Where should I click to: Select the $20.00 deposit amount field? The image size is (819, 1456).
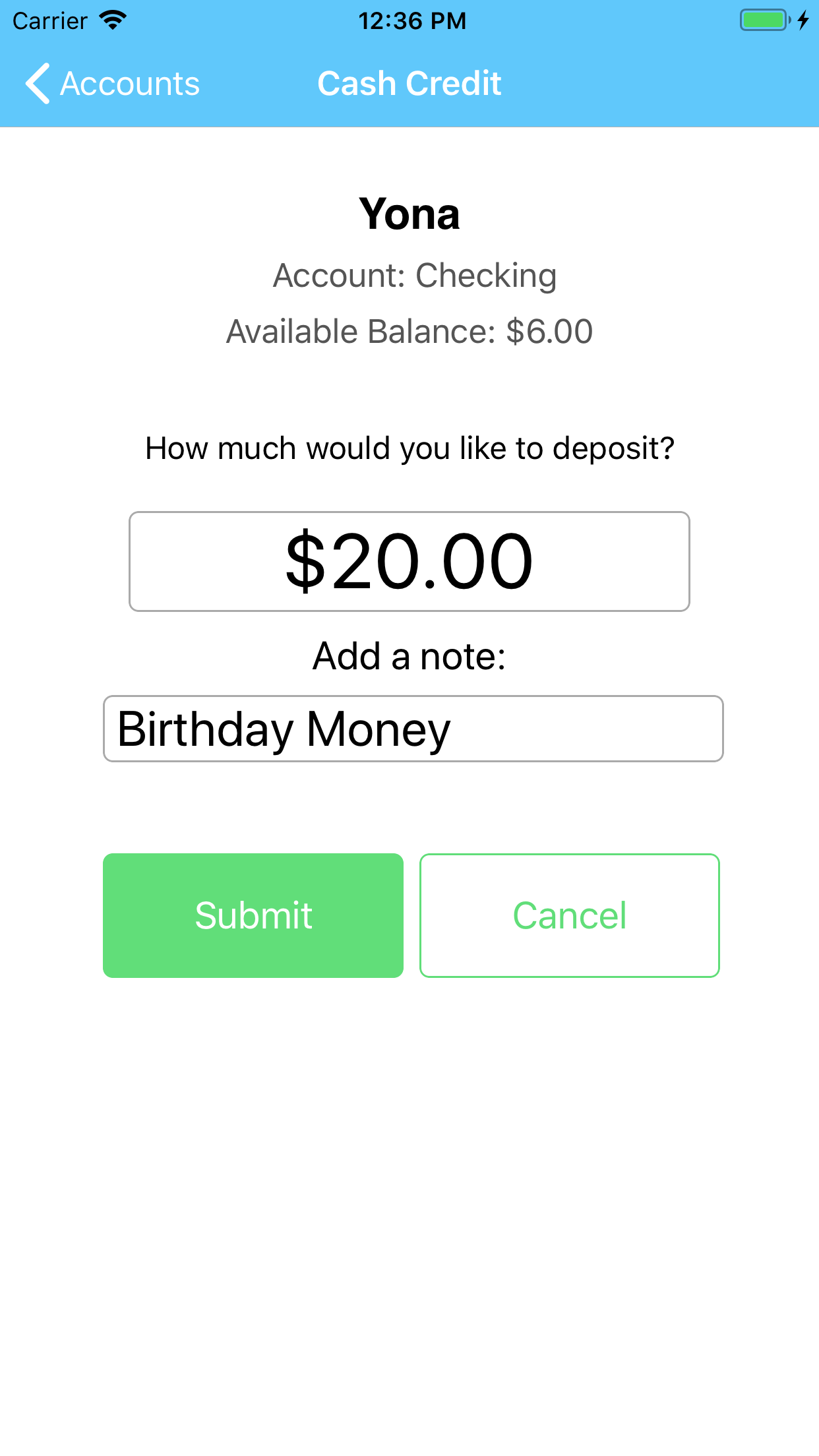pos(409,561)
